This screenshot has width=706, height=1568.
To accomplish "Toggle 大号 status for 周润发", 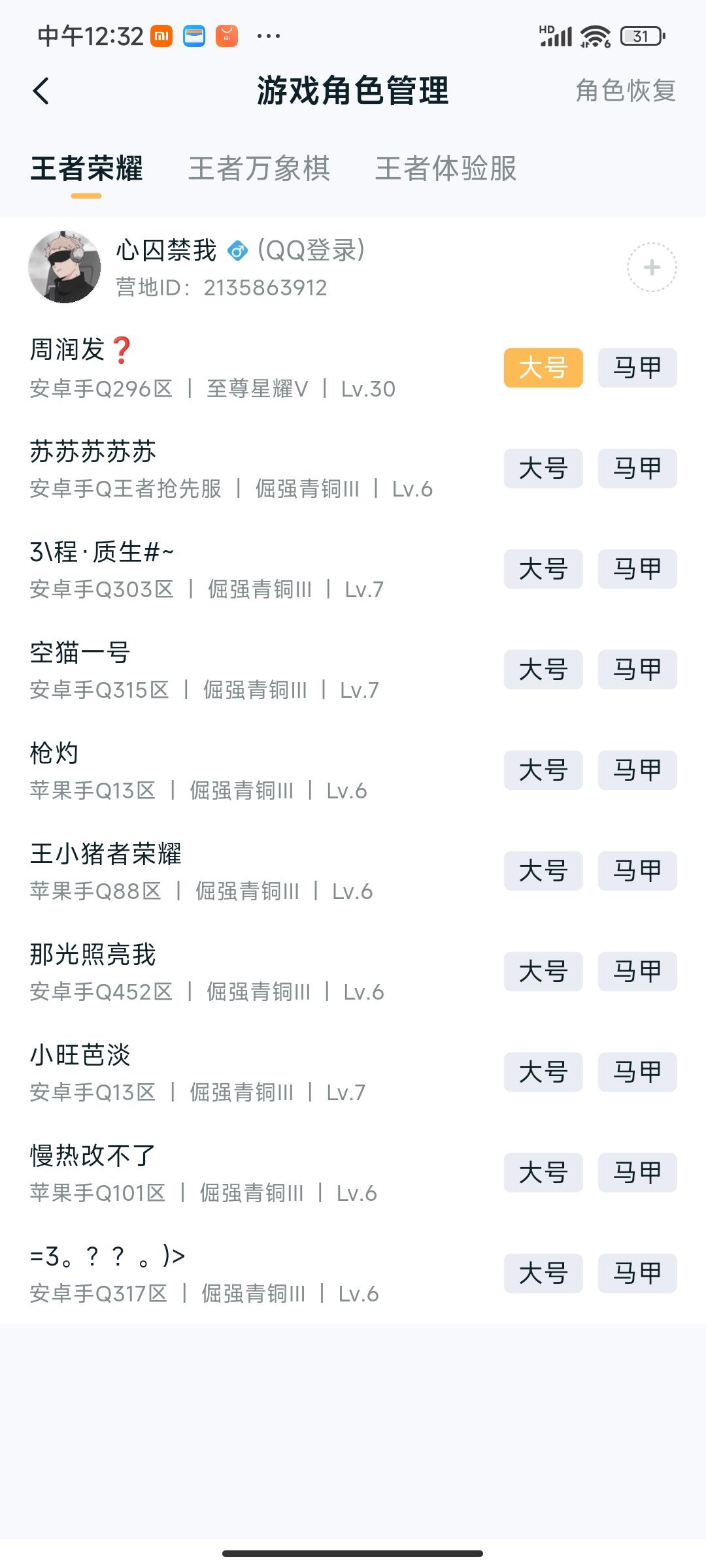I will [544, 367].
